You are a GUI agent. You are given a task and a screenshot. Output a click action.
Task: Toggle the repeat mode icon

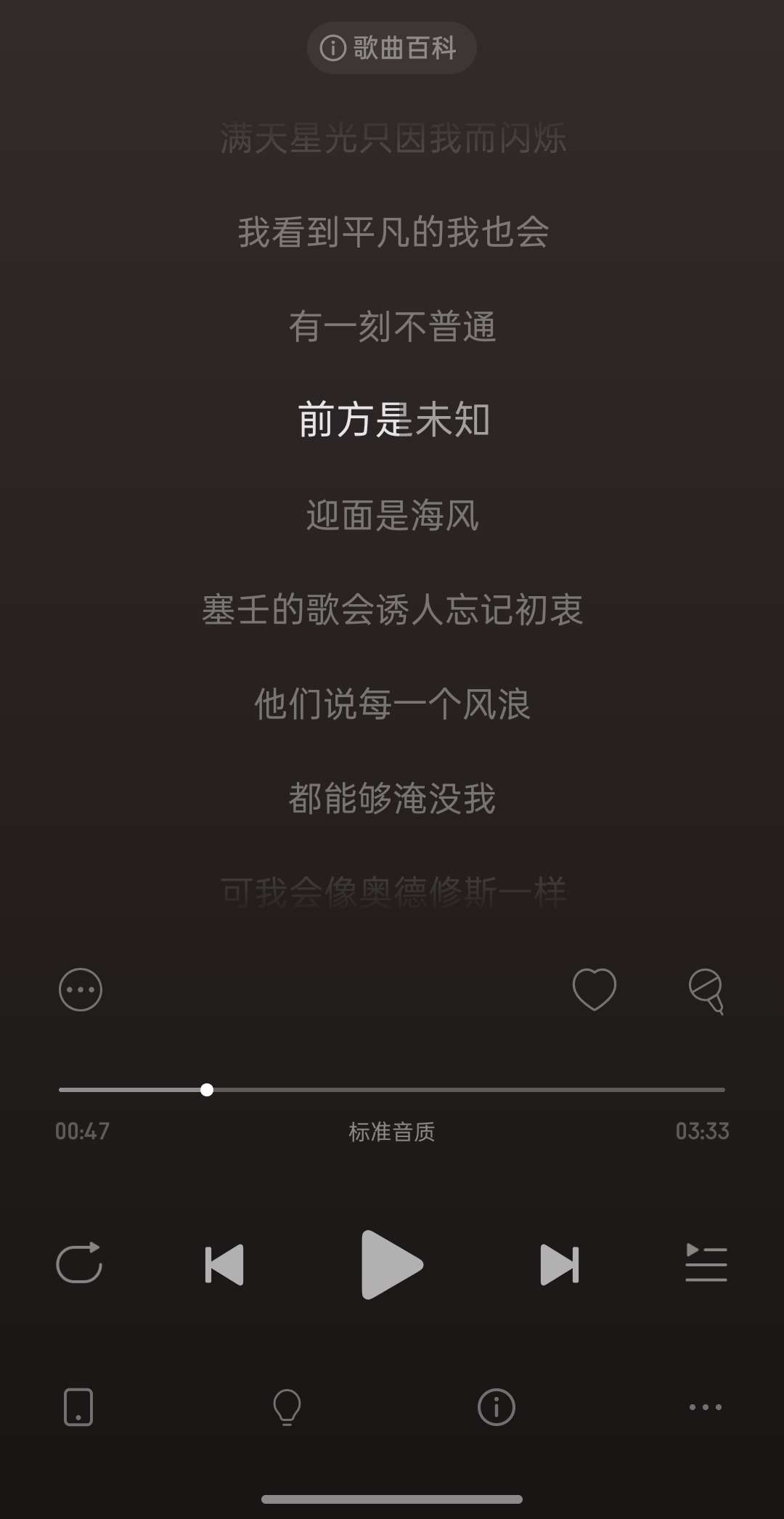click(x=79, y=1263)
